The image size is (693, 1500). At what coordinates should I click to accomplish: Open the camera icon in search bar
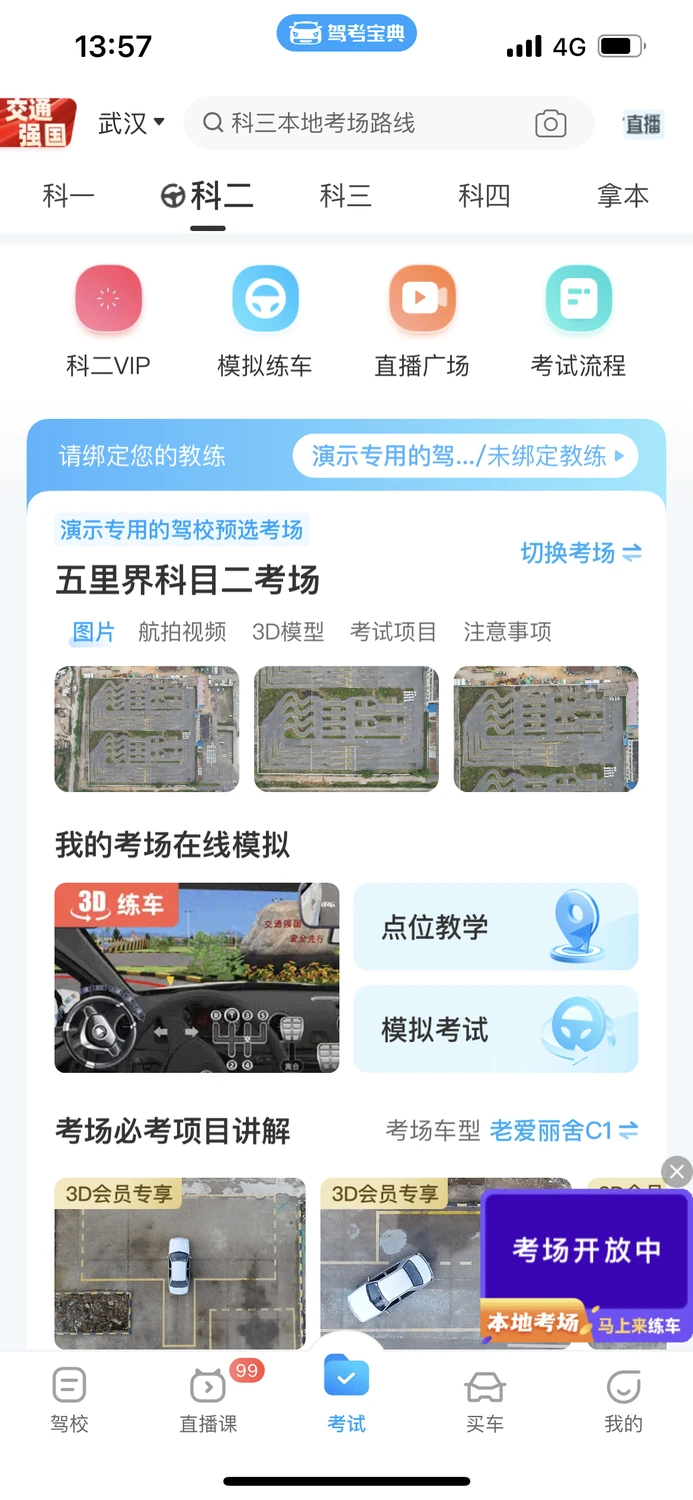550,124
